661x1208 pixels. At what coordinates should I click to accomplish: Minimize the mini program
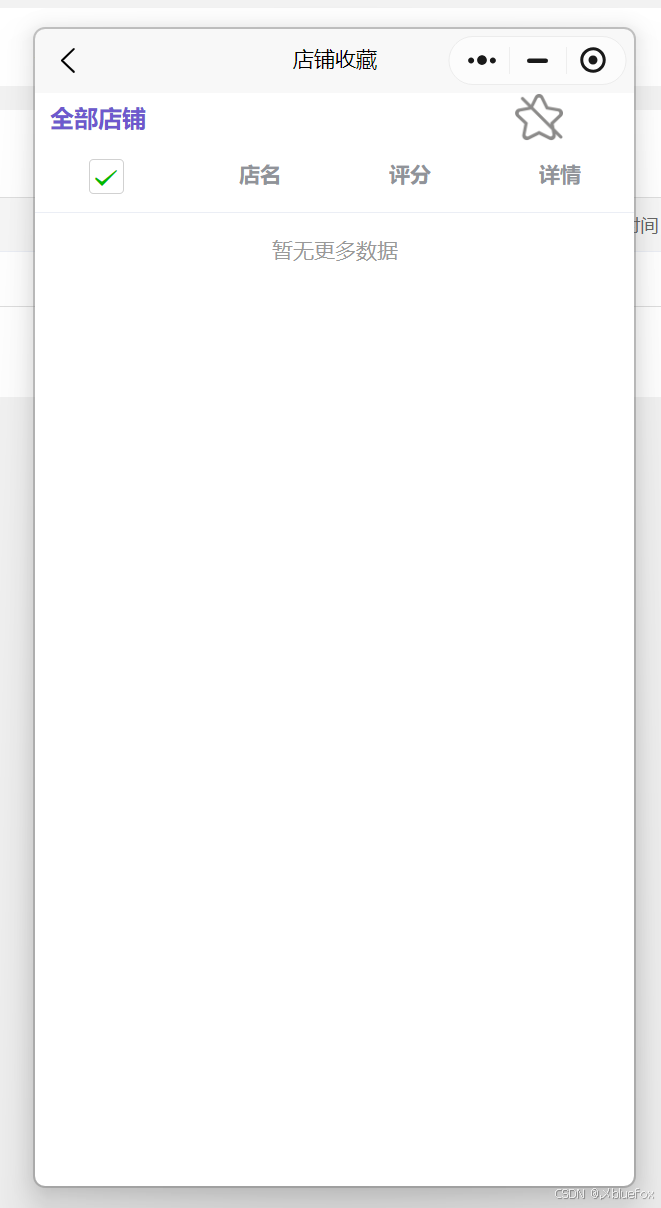[x=537, y=61]
